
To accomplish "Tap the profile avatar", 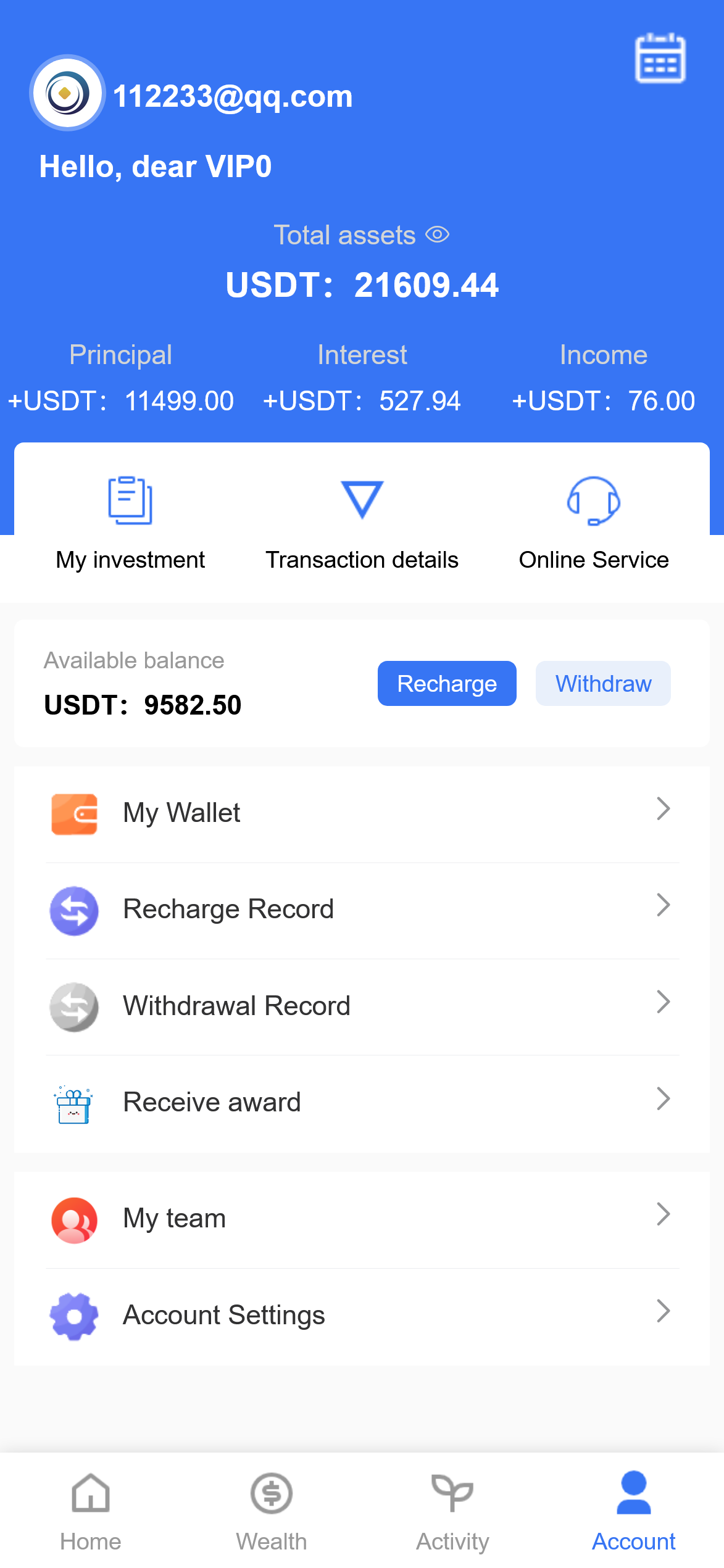I will (67, 93).
